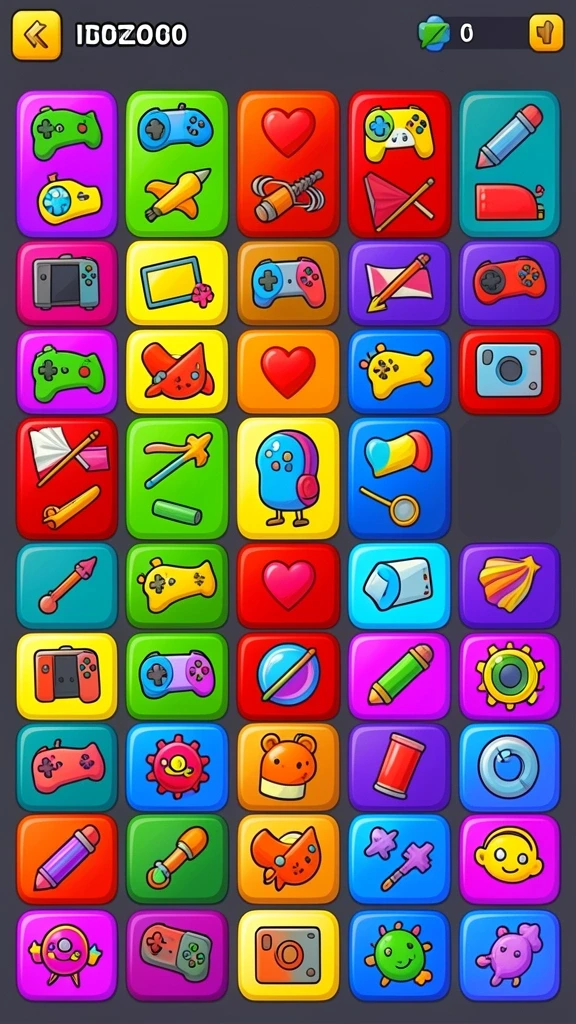Tap the red gear tile on blue
Image resolution: width=576 pixels, height=1024 pixels.
[x=177, y=767]
